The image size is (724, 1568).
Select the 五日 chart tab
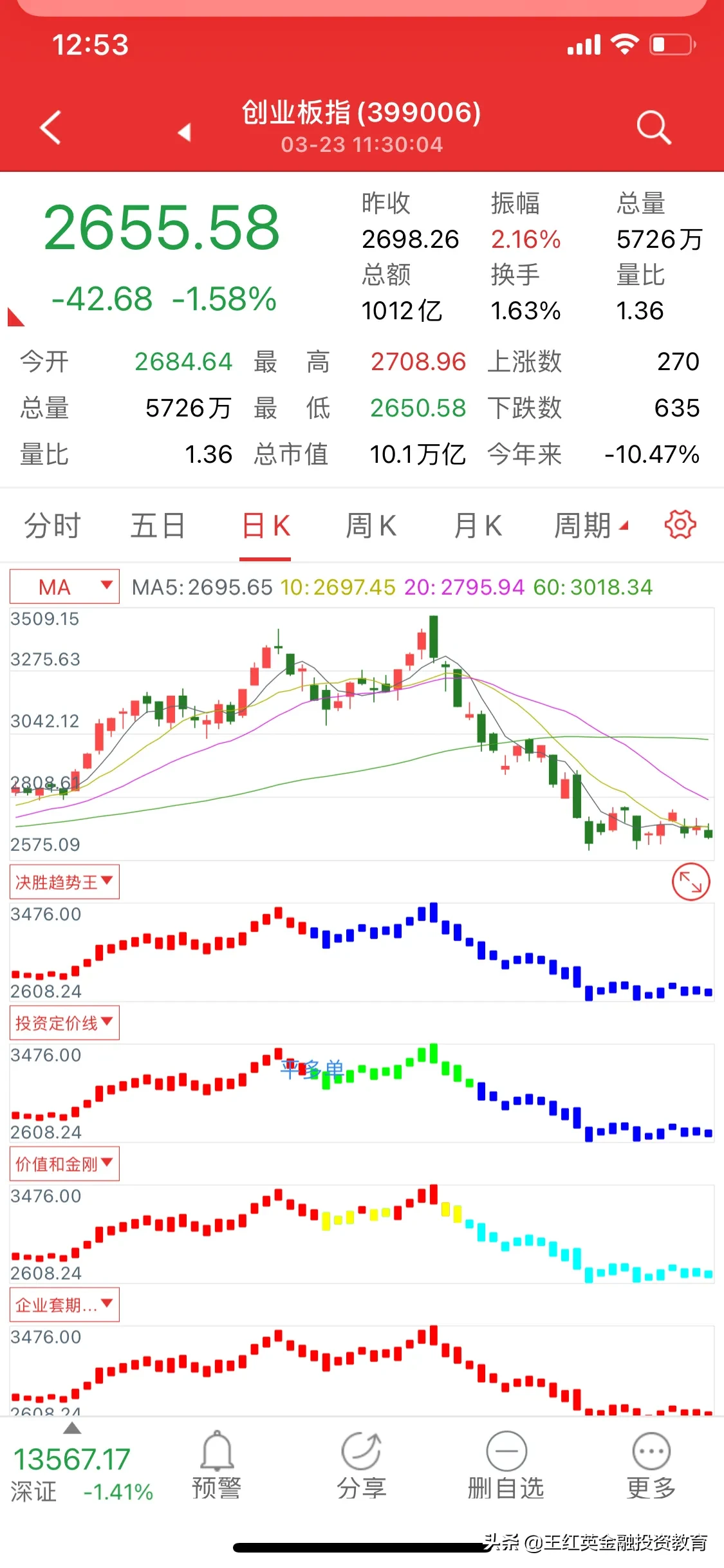pos(158,526)
